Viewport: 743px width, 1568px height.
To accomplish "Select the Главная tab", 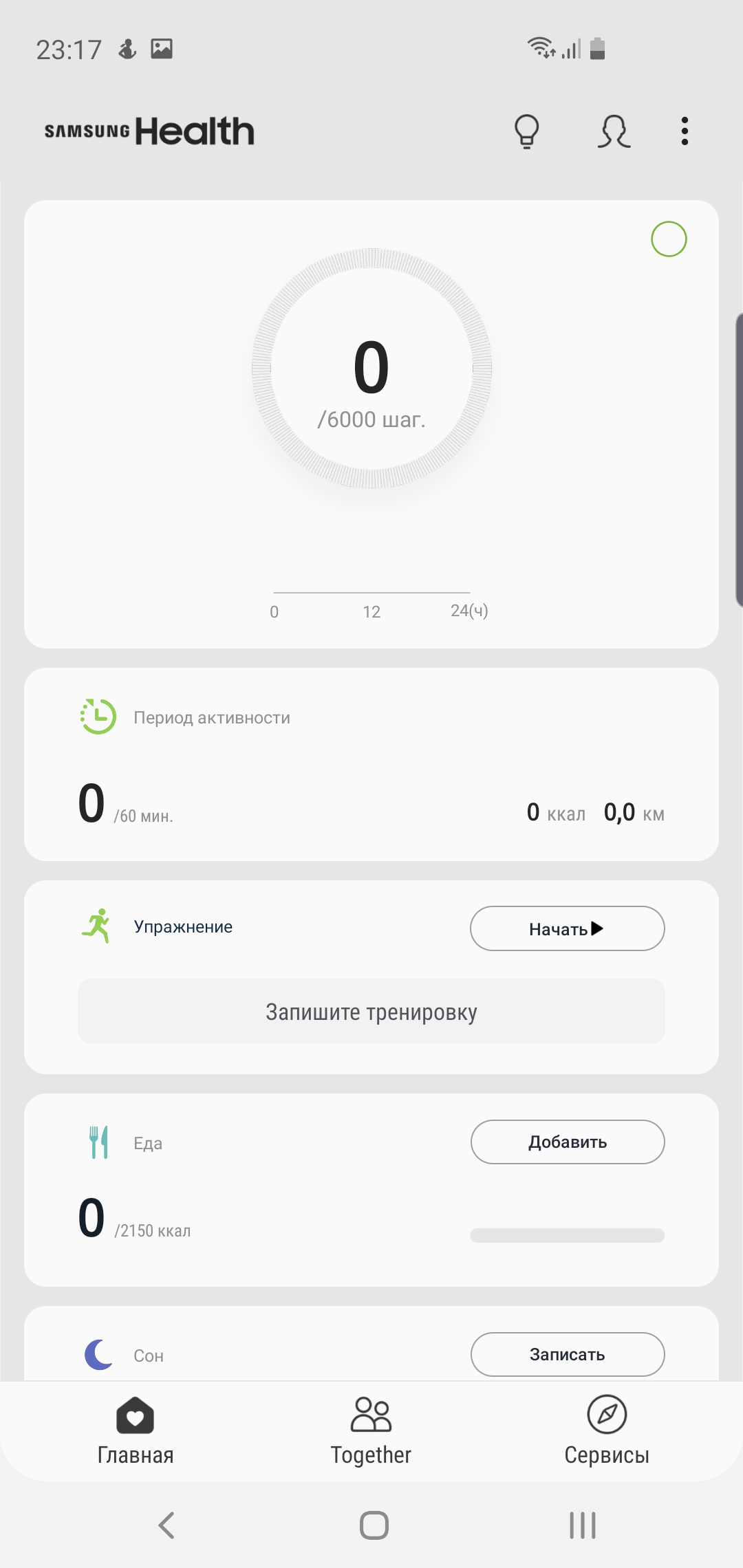I will [x=136, y=1430].
